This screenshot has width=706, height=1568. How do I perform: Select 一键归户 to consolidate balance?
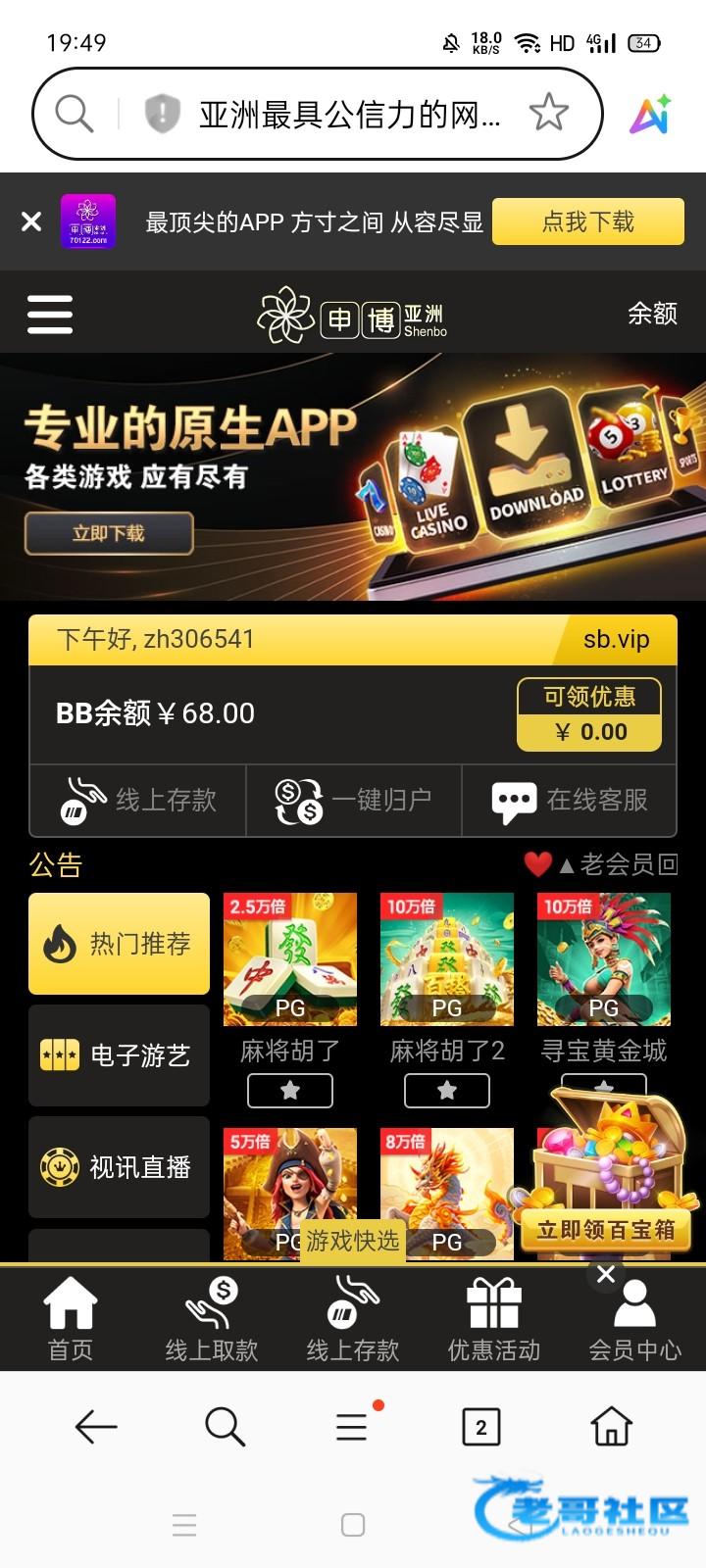click(353, 801)
